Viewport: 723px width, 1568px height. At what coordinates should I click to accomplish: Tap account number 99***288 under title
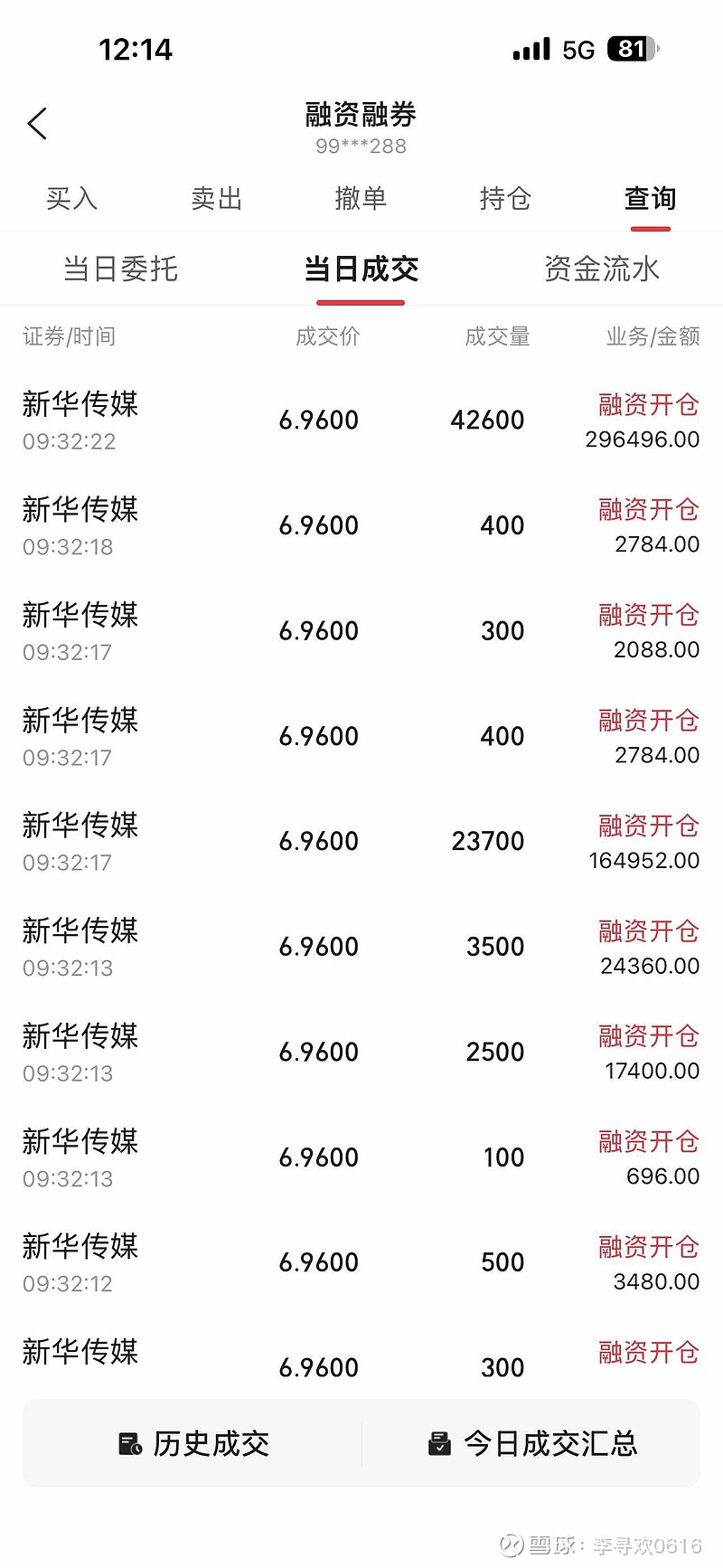click(361, 146)
